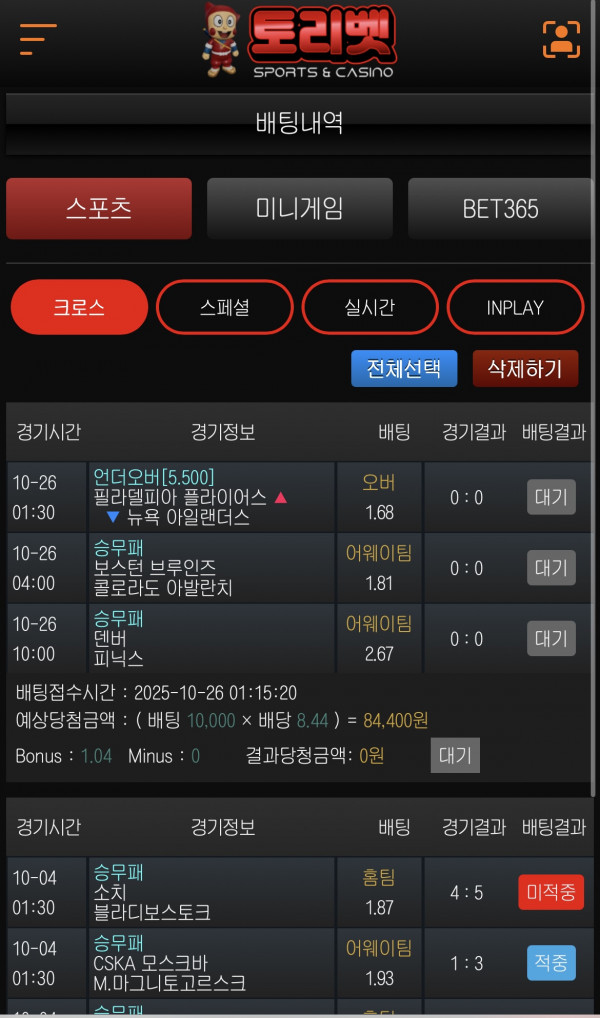Select the 스페셜 filter
Viewport: 600px width, 1018px height.
(x=225, y=307)
